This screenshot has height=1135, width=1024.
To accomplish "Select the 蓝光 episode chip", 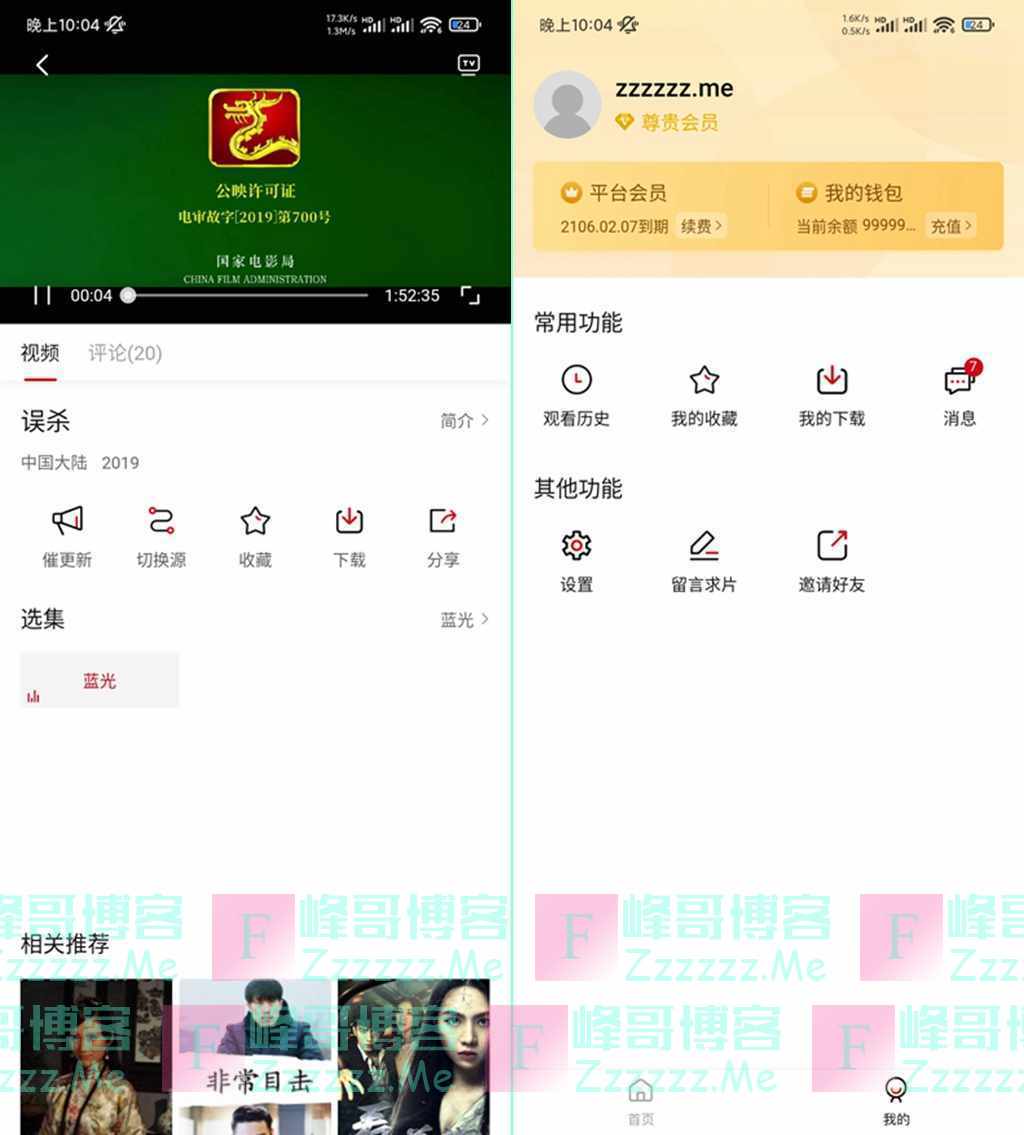I will click(100, 680).
